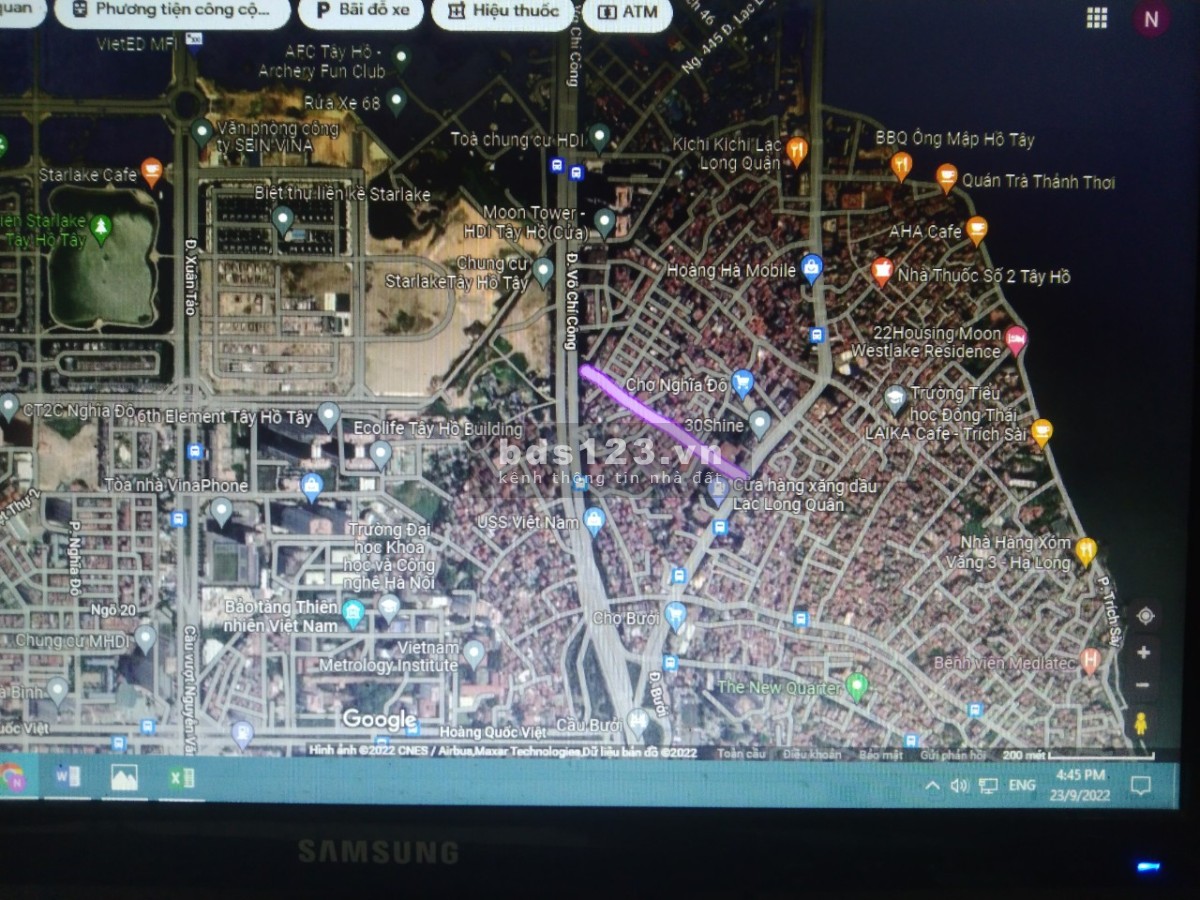Open Word from the taskbar
1200x900 pixels.
pos(66,777)
